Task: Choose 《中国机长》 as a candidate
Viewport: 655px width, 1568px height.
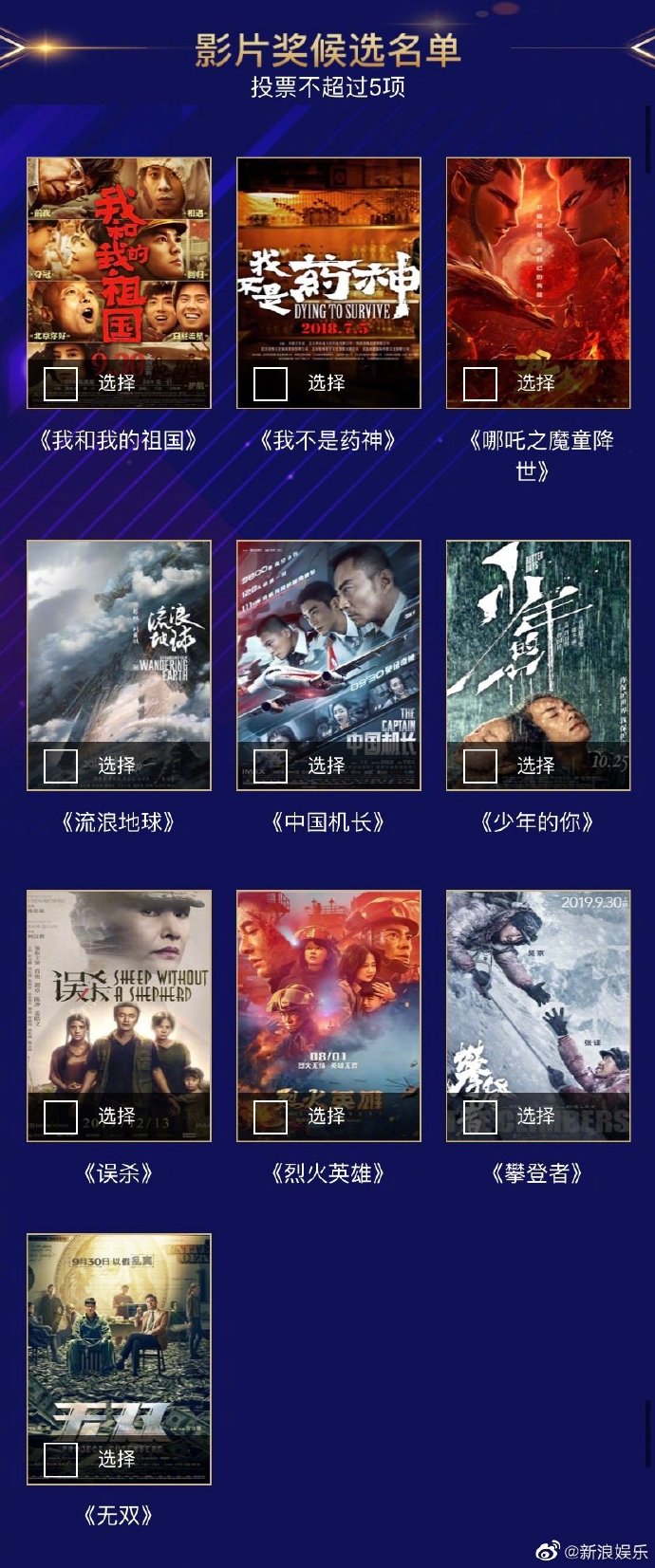Action: (x=271, y=766)
